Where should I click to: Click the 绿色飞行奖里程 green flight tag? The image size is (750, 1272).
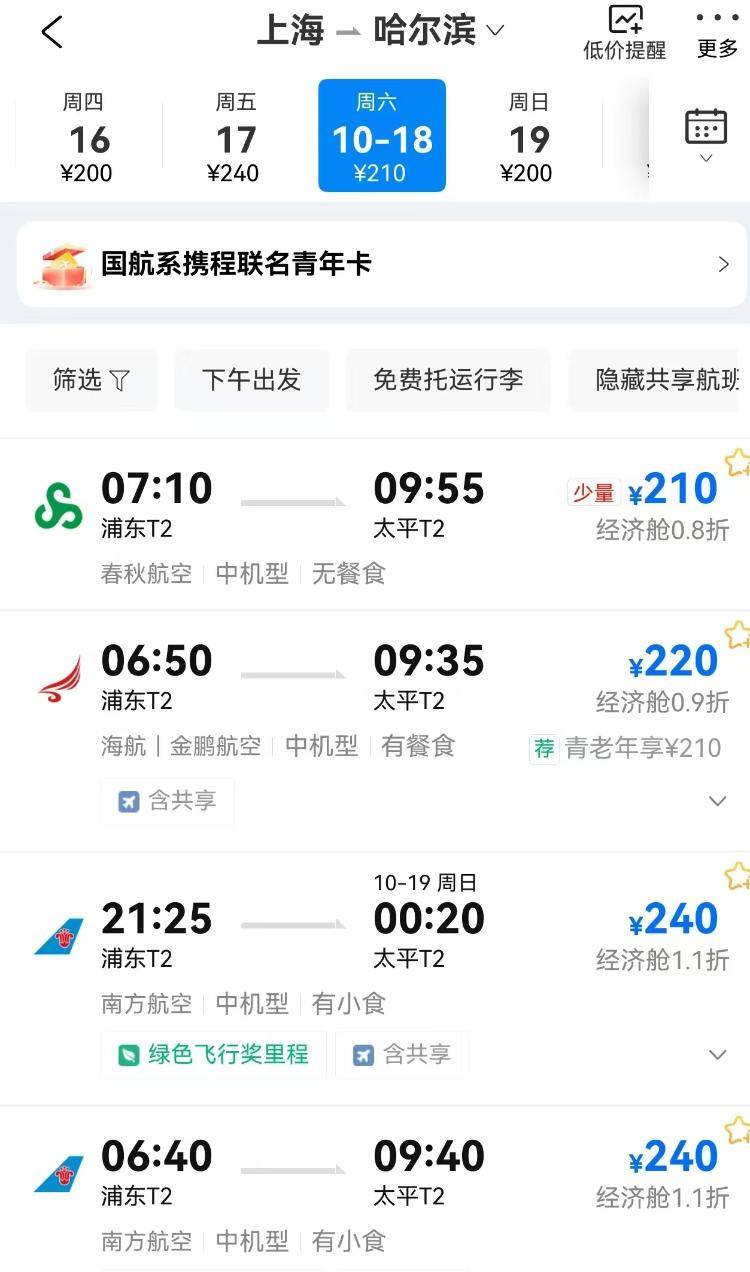tap(212, 1056)
